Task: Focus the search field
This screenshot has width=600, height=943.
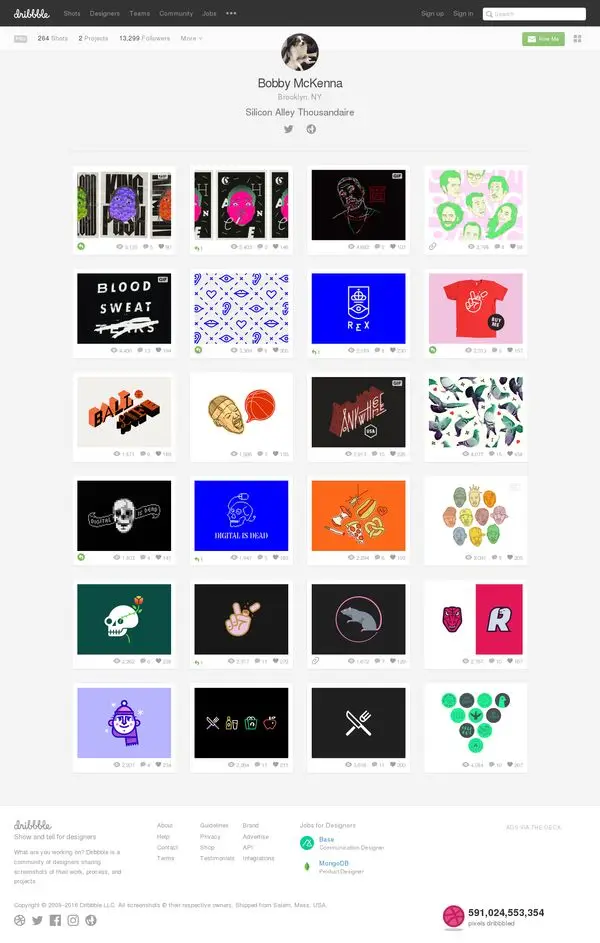Action: (534, 14)
